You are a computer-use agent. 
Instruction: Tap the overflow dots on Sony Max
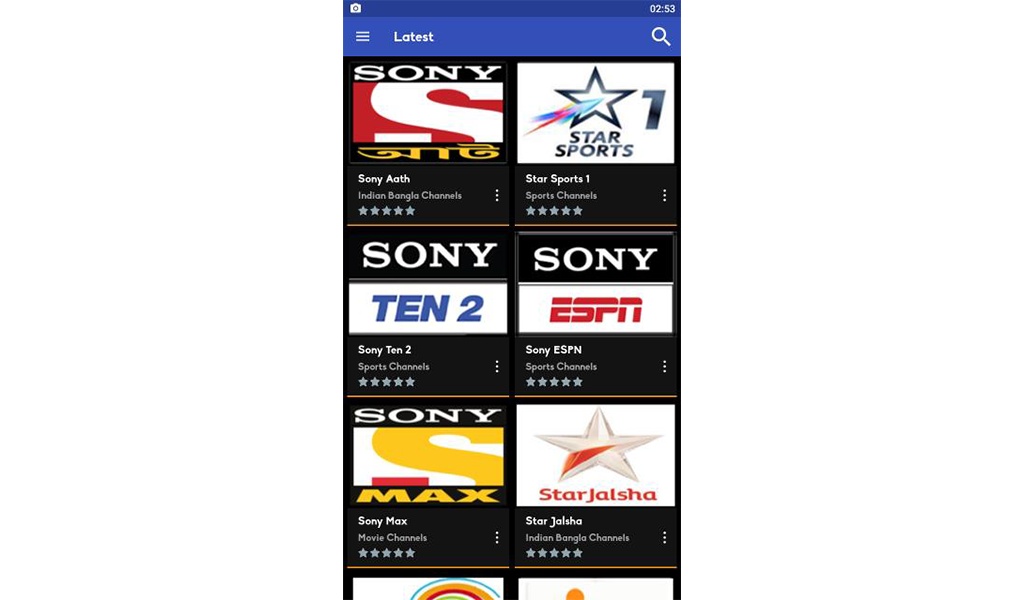click(x=497, y=538)
